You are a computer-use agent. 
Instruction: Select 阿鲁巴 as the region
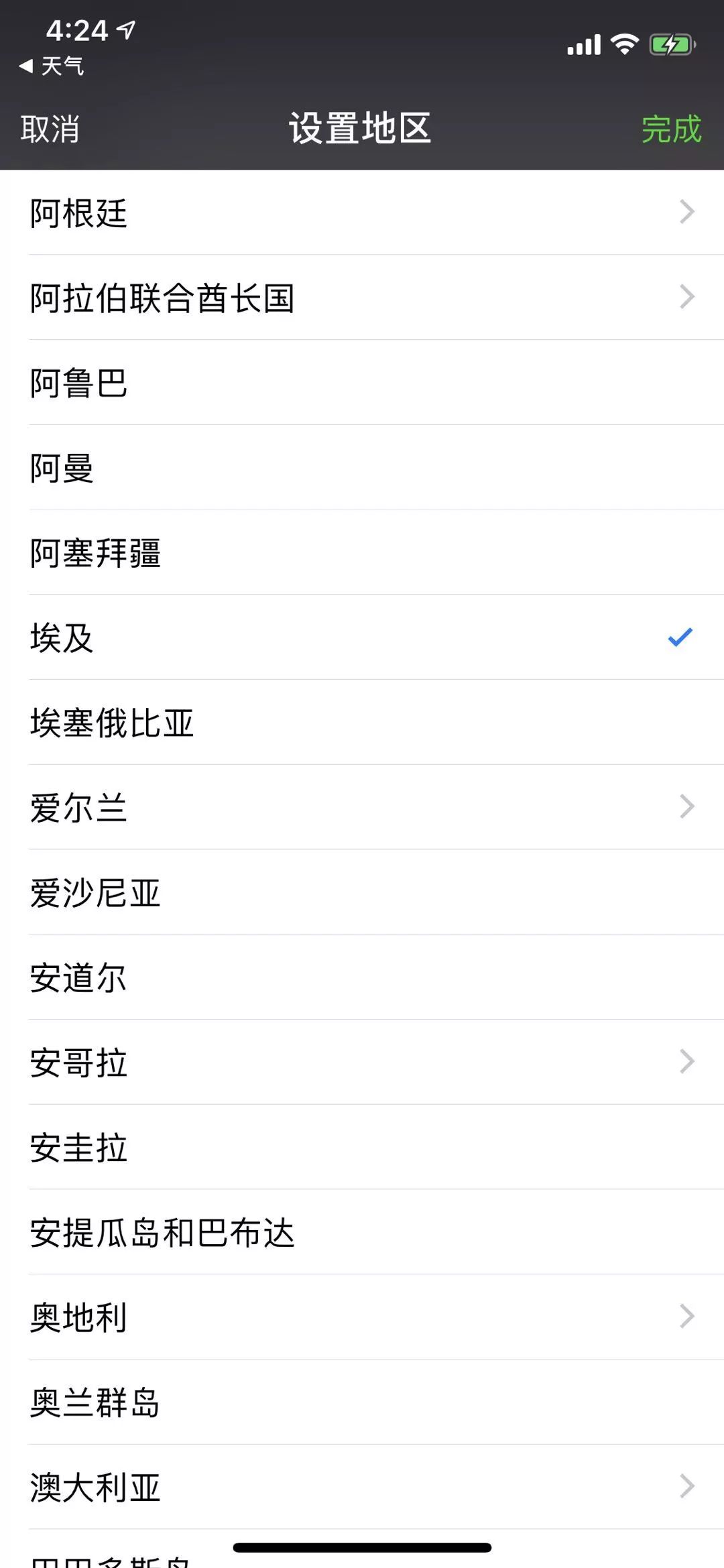click(362, 383)
